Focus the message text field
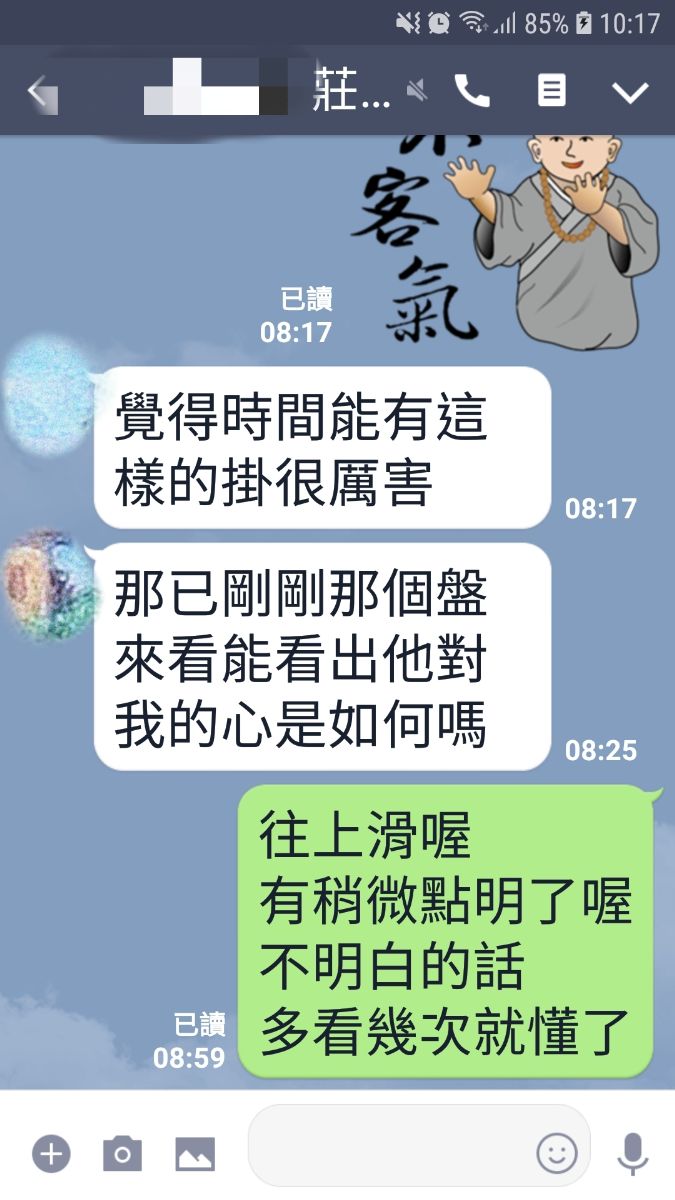The height and width of the screenshot is (1200, 675). click(390, 1152)
